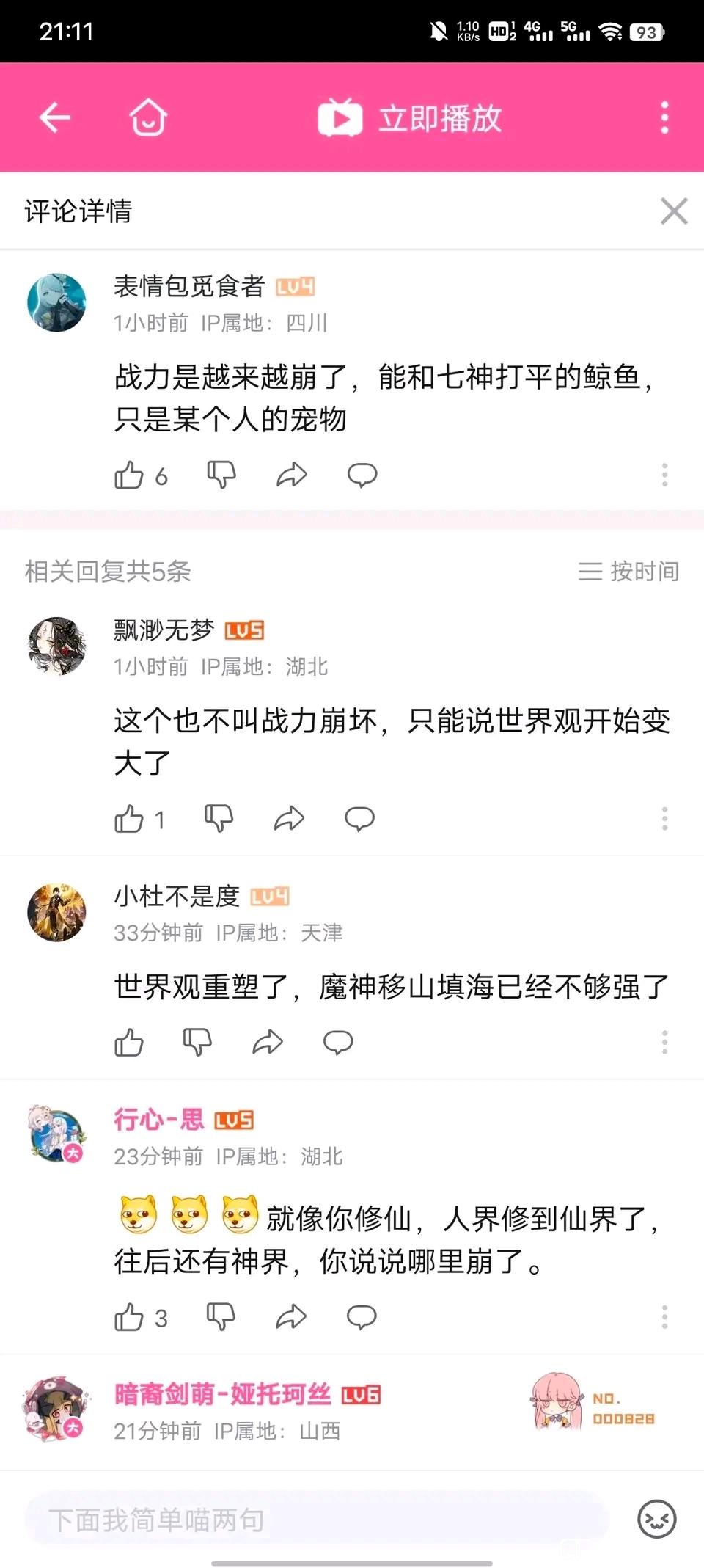Reply to 行心-思's comment
Viewport: 704px width, 1568px height.
click(362, 1318)
